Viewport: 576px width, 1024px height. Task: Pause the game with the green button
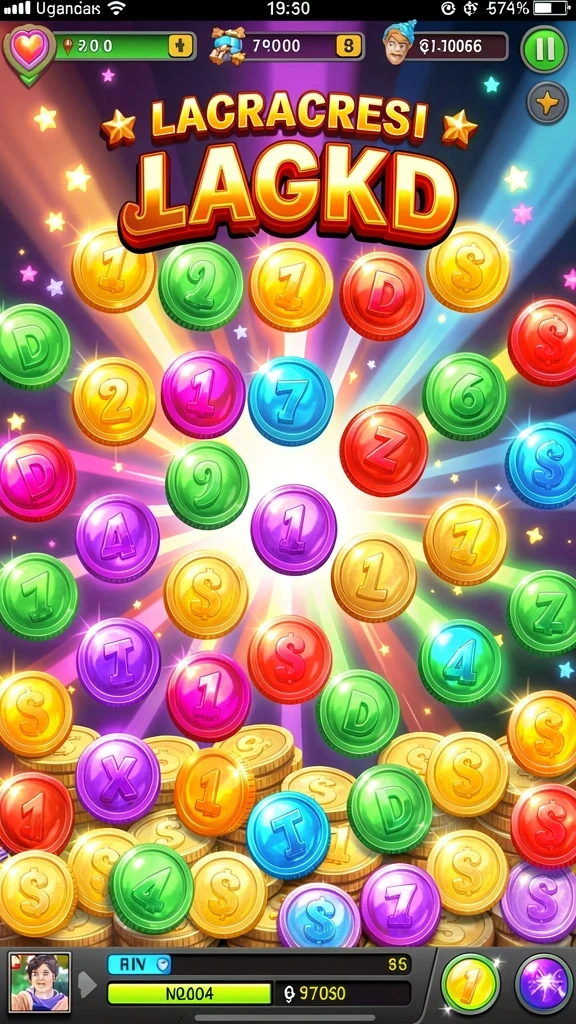(x=545, y=49)
